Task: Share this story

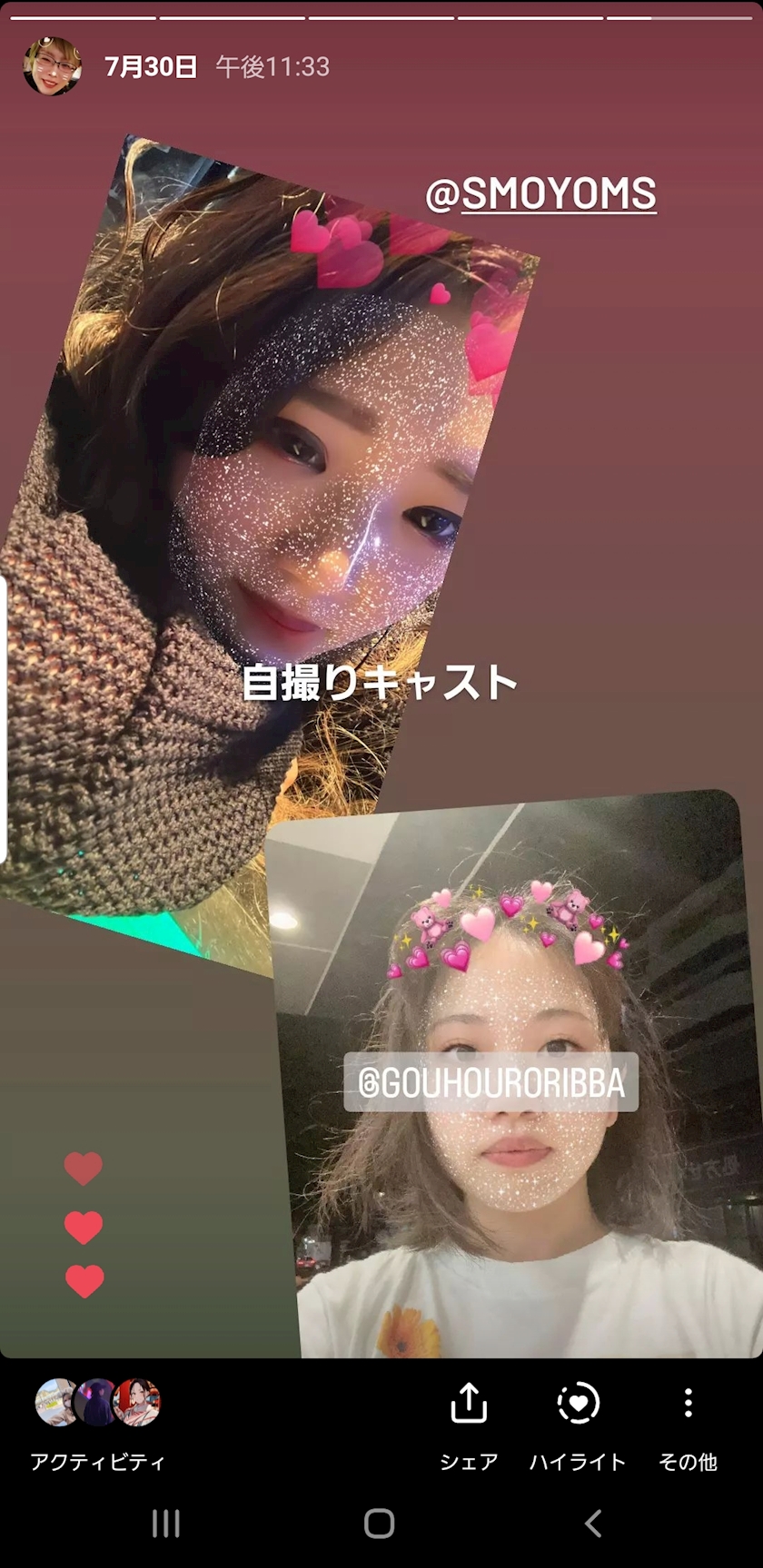Action: (x=469, y=1425)
